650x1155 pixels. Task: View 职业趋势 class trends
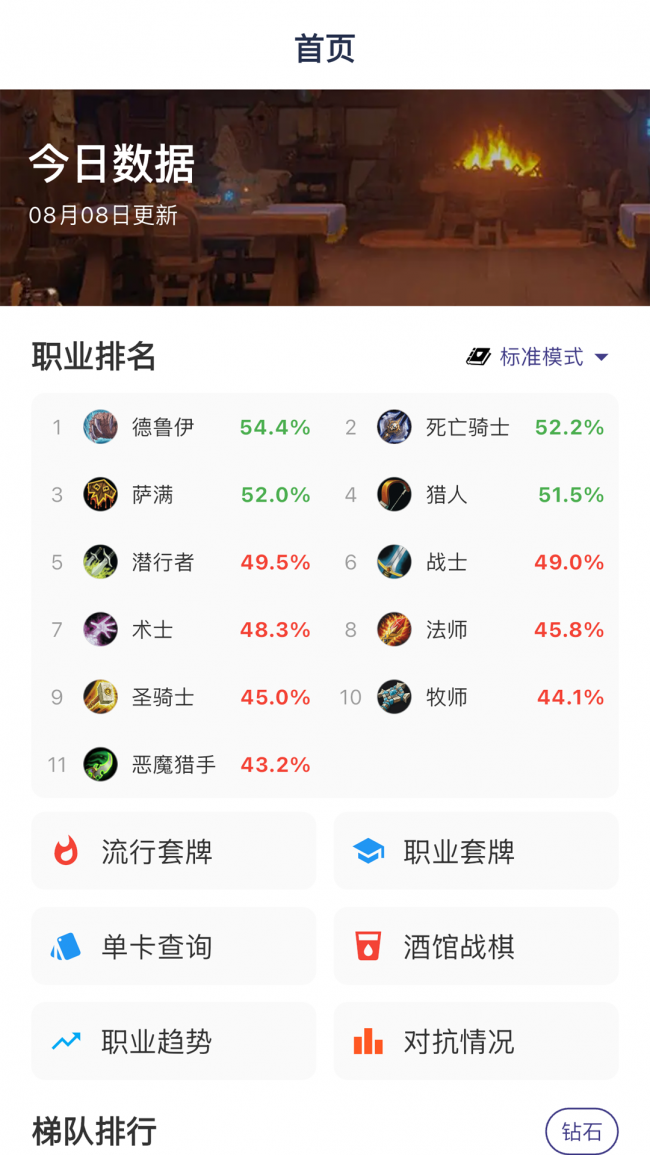(173, 1041)
